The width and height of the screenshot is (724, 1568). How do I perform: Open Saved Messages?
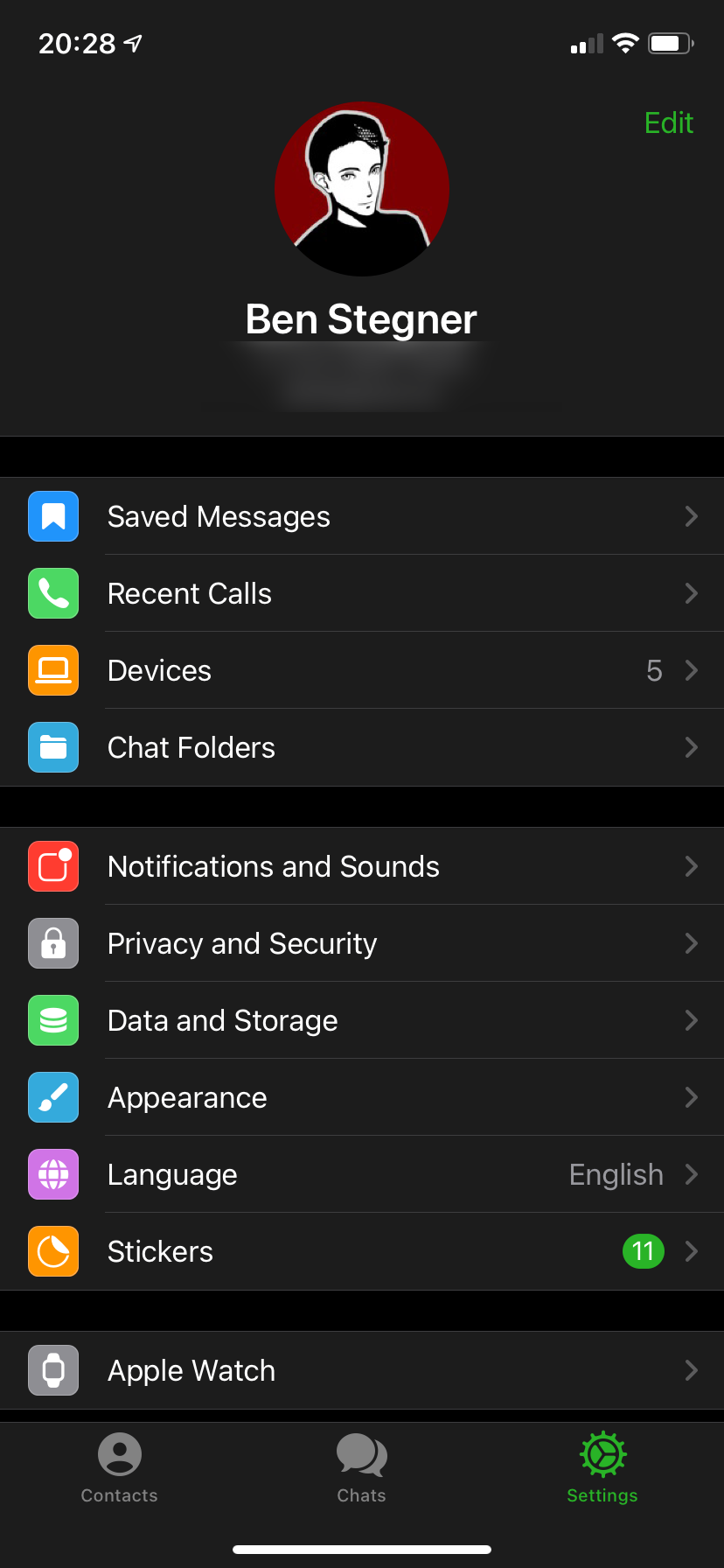tap(362, 516)
